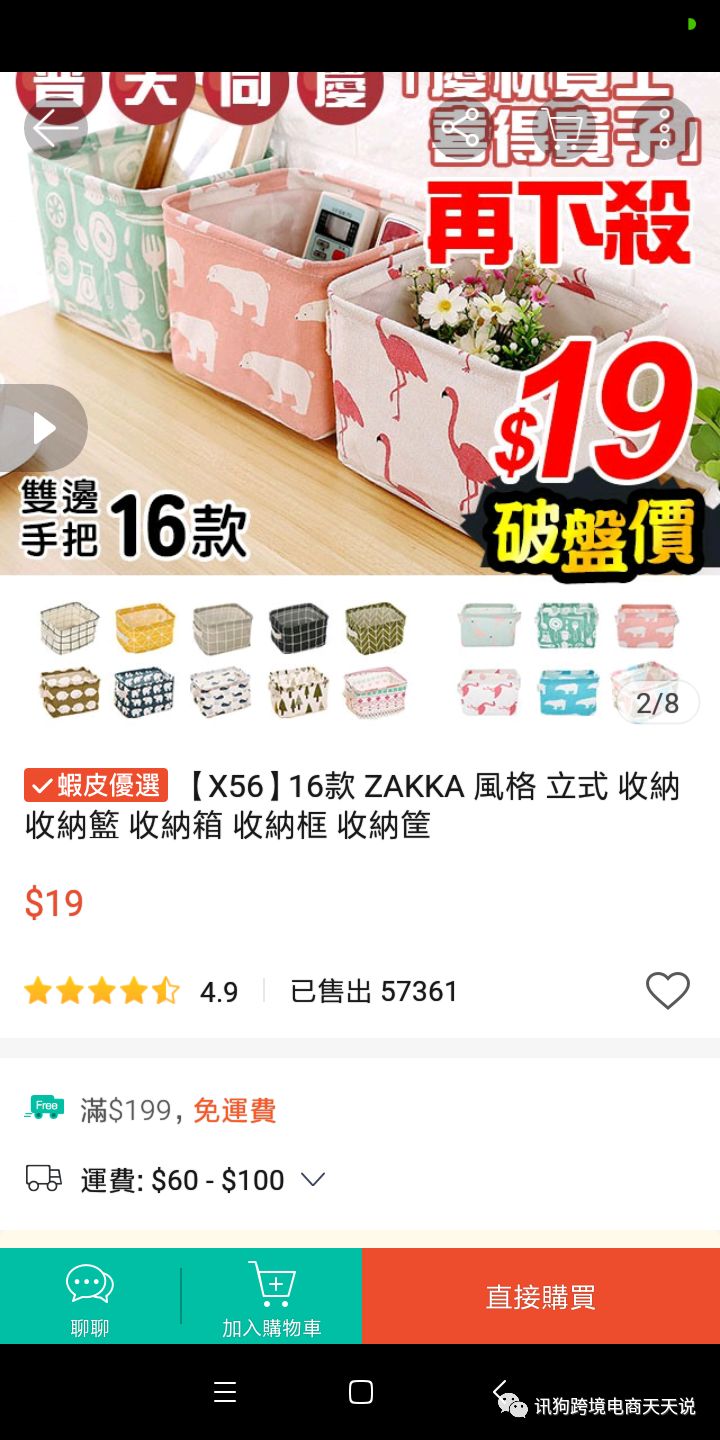Tap 加入購物車 to add to cart
Image resolution: width=720 pixels, height=1440 pixels.
tap(271, 1297)
